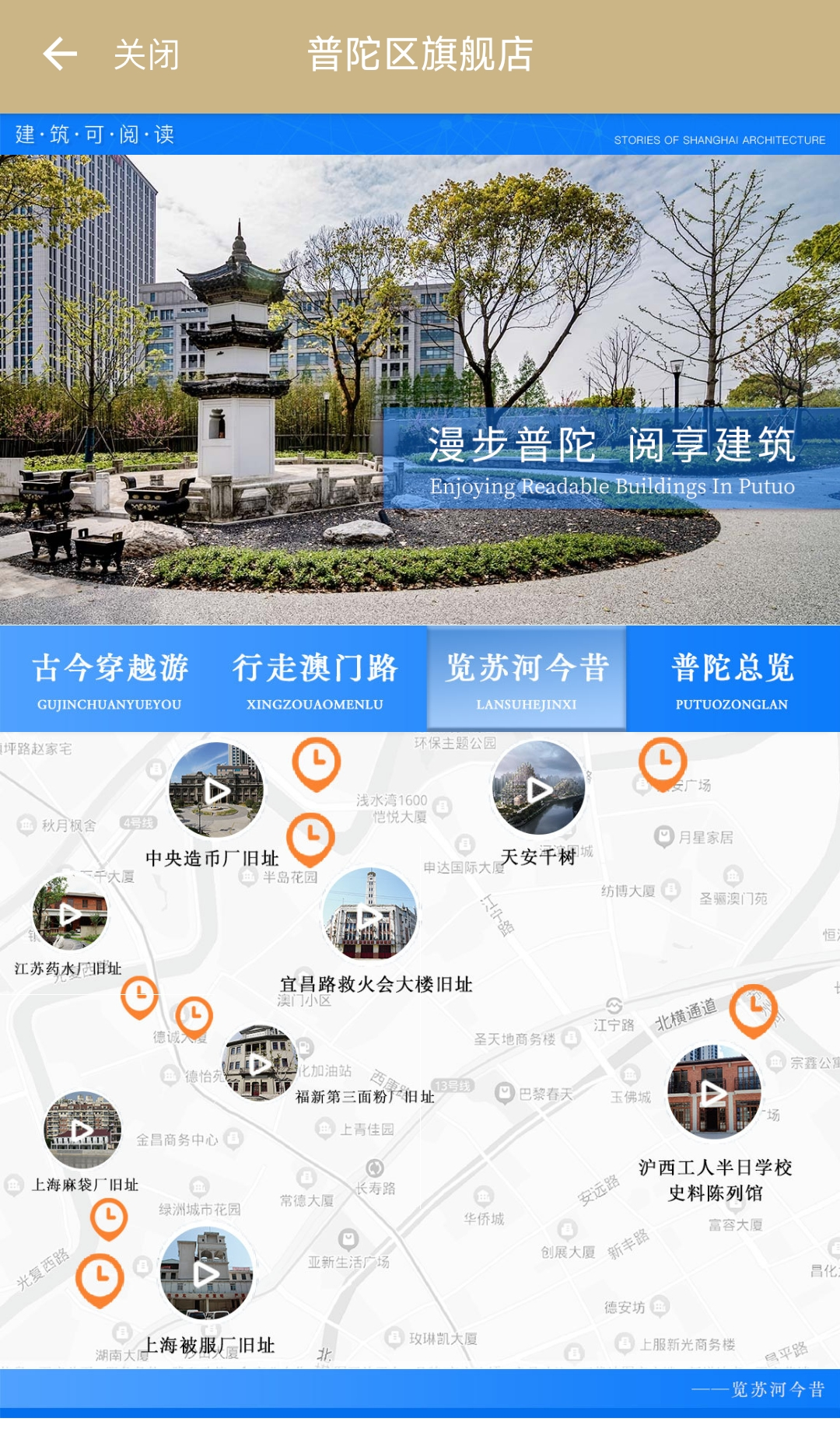Open 江苏药水厂旧址 video marker

point(70,913)
